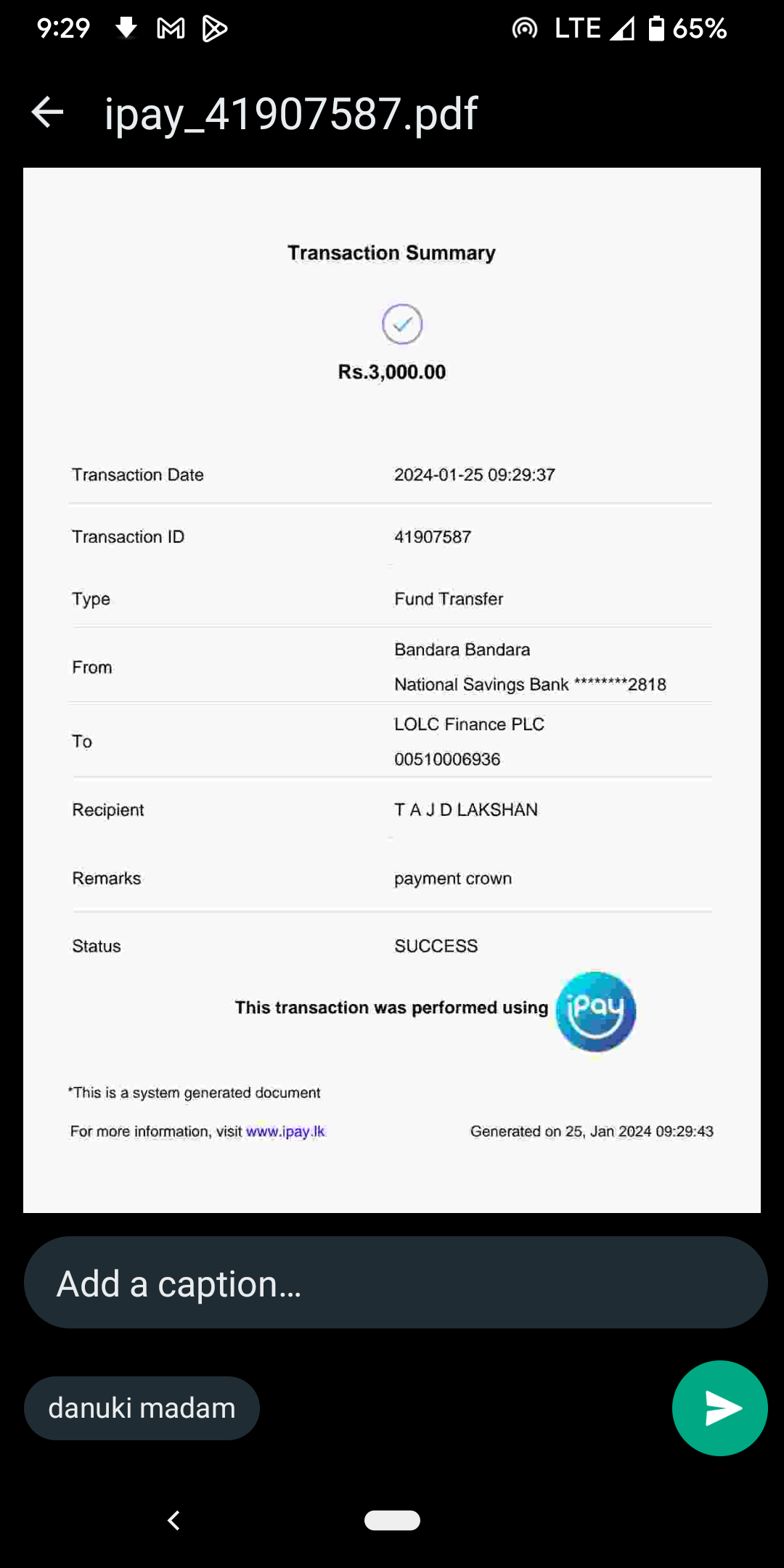Tap the danuki madam recipient chip
The image size is (784, 1568).
pyautogui.click(x=142, y=1408)
